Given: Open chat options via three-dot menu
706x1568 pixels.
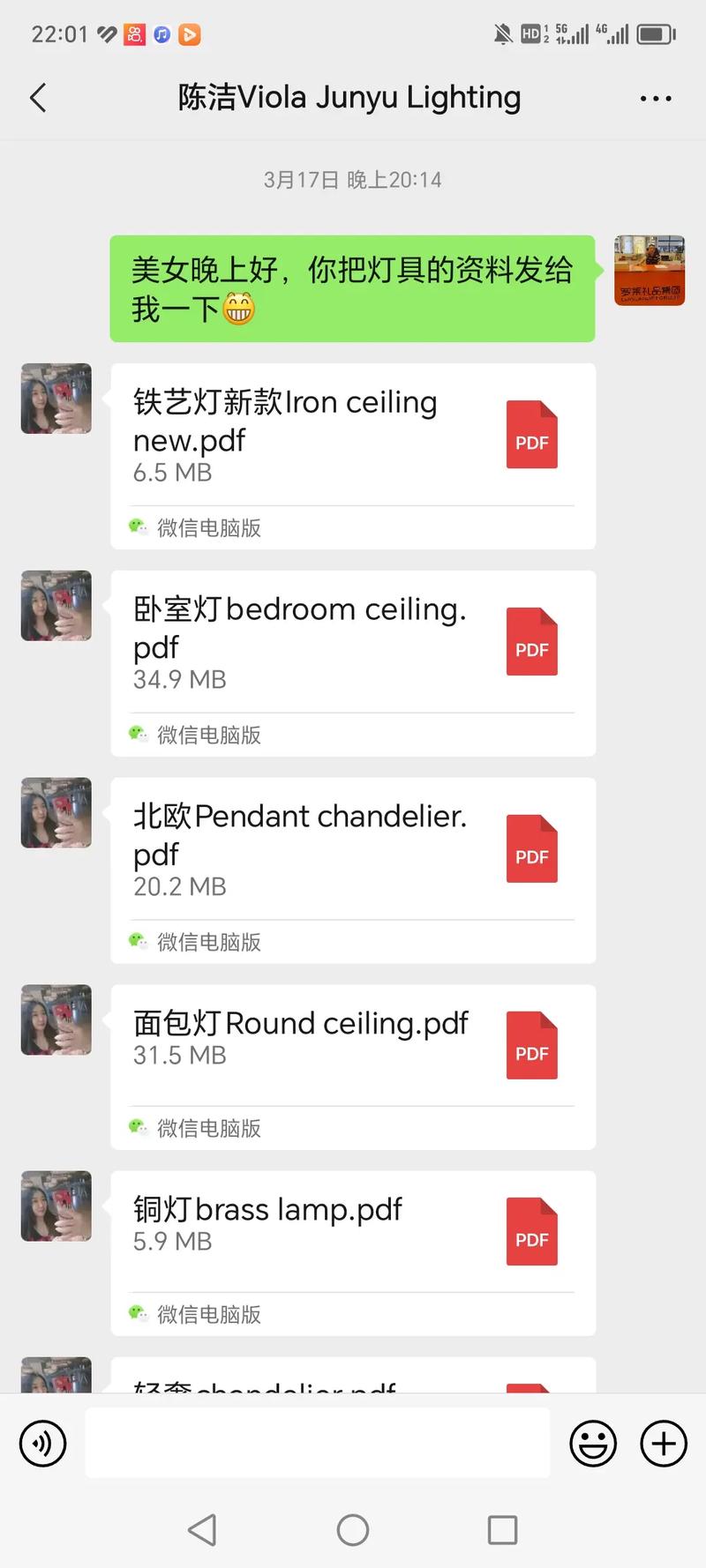Looking at the screenshot, I should click(x=655, y=98).
